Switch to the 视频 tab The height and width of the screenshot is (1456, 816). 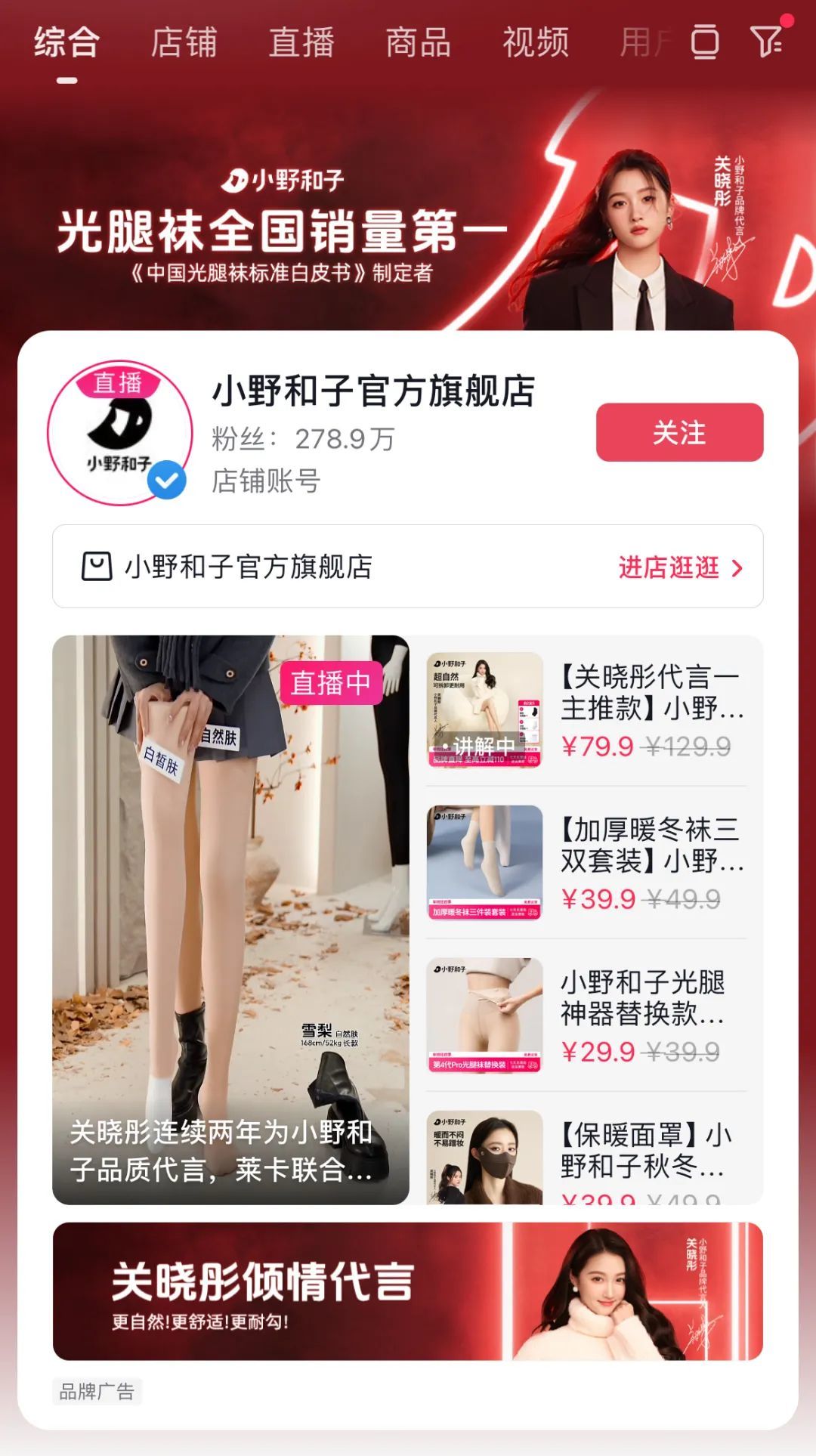pos(536,42)
